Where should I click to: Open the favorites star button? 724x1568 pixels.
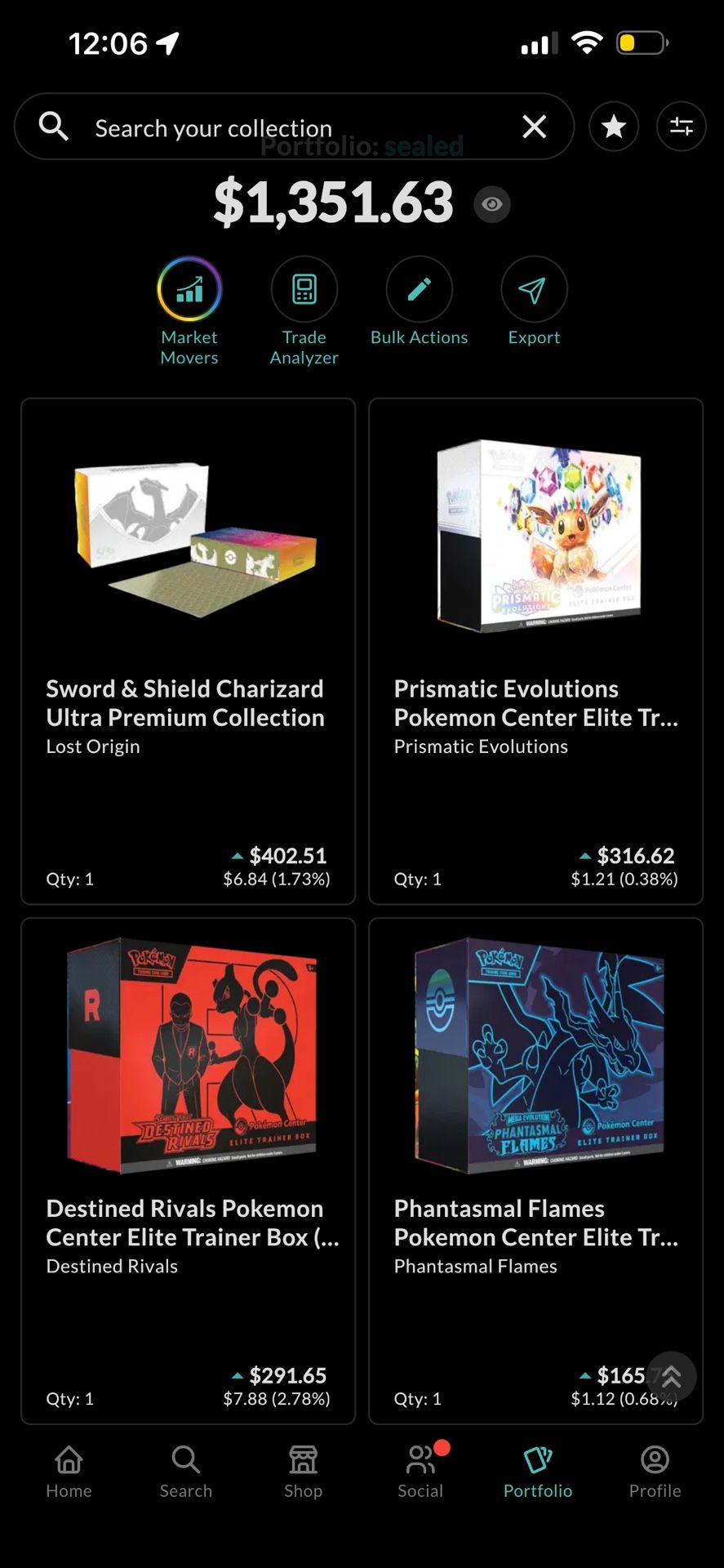[614, 127]
